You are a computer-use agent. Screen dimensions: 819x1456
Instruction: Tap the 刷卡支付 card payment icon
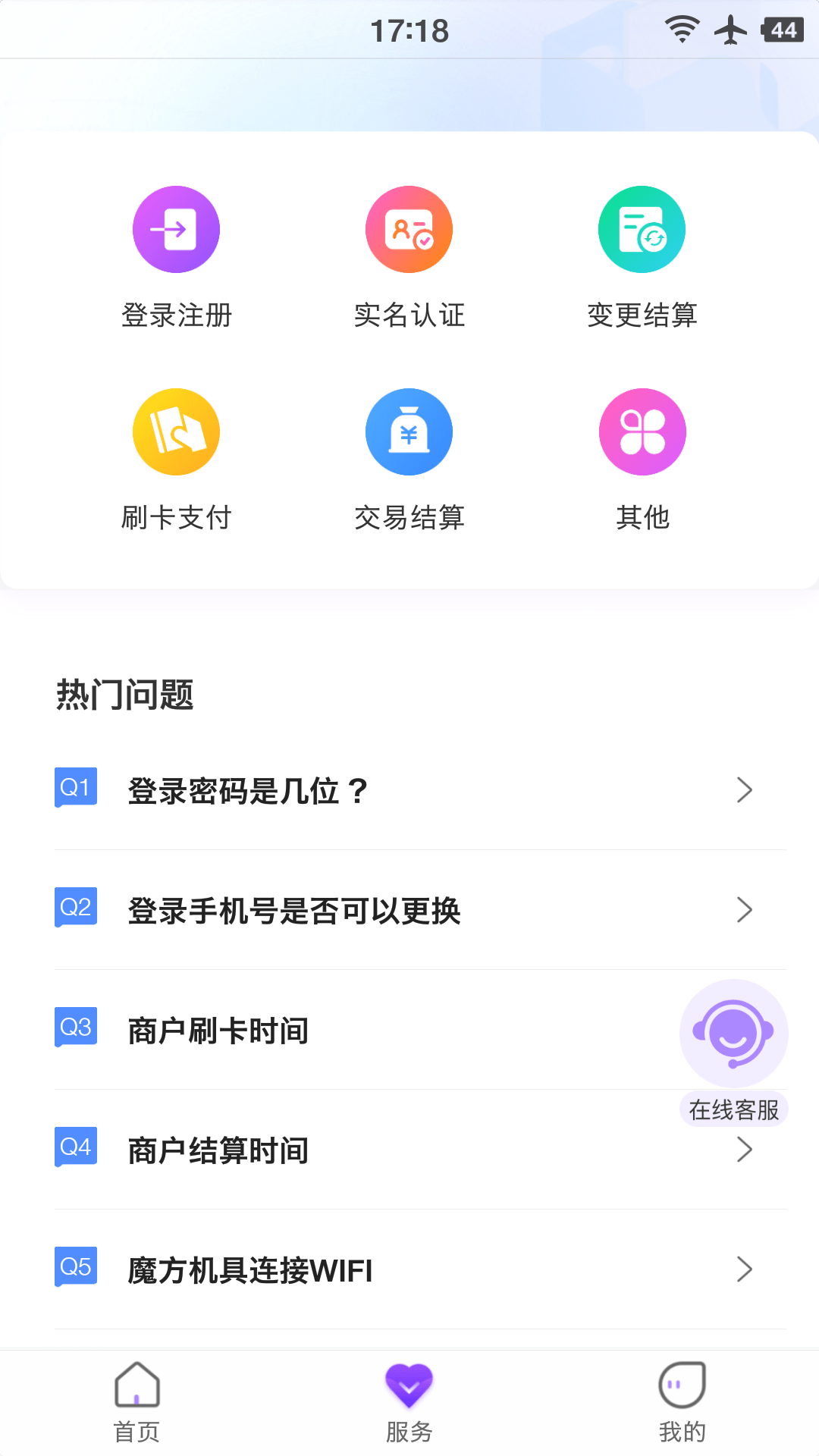click(176, 431)
